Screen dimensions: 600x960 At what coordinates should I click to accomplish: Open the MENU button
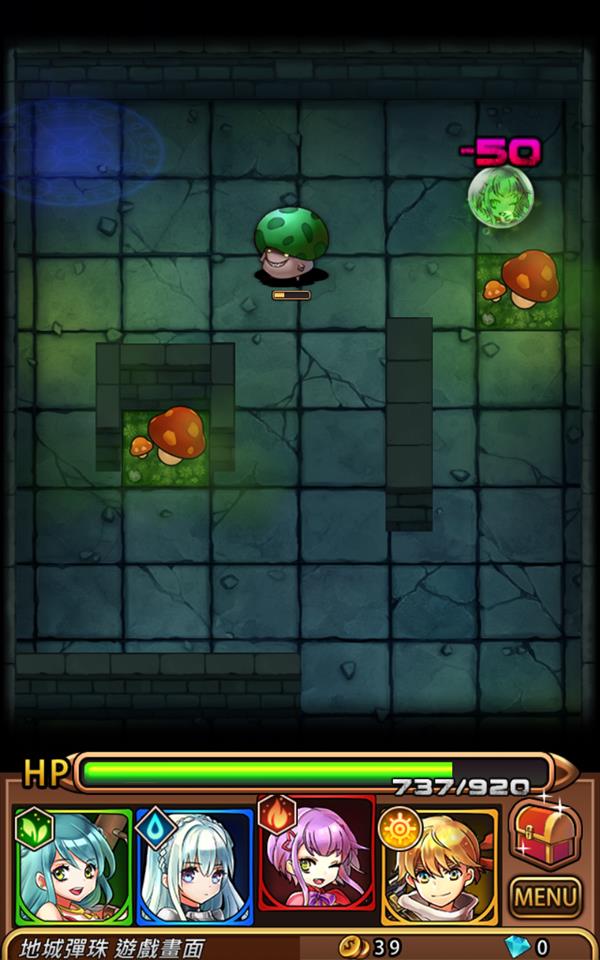[x=545, y=896]
